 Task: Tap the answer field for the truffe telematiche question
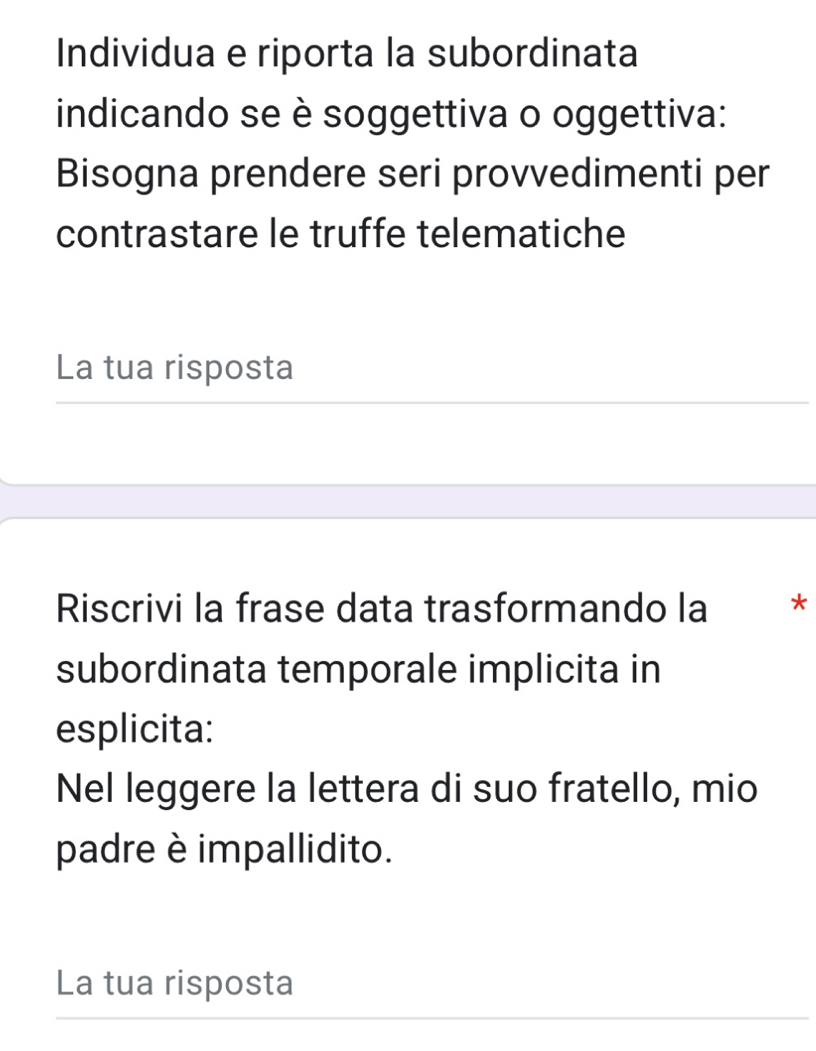coord(430,370)
